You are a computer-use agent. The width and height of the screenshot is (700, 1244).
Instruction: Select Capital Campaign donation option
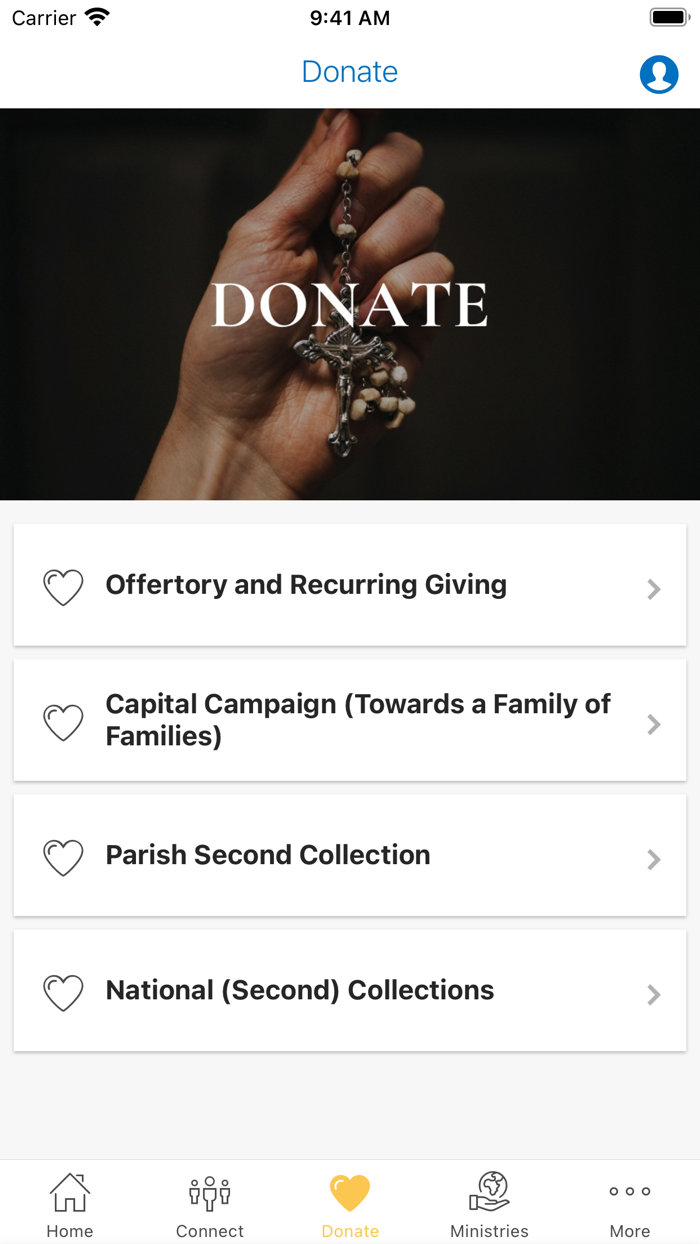coord(350,720)
